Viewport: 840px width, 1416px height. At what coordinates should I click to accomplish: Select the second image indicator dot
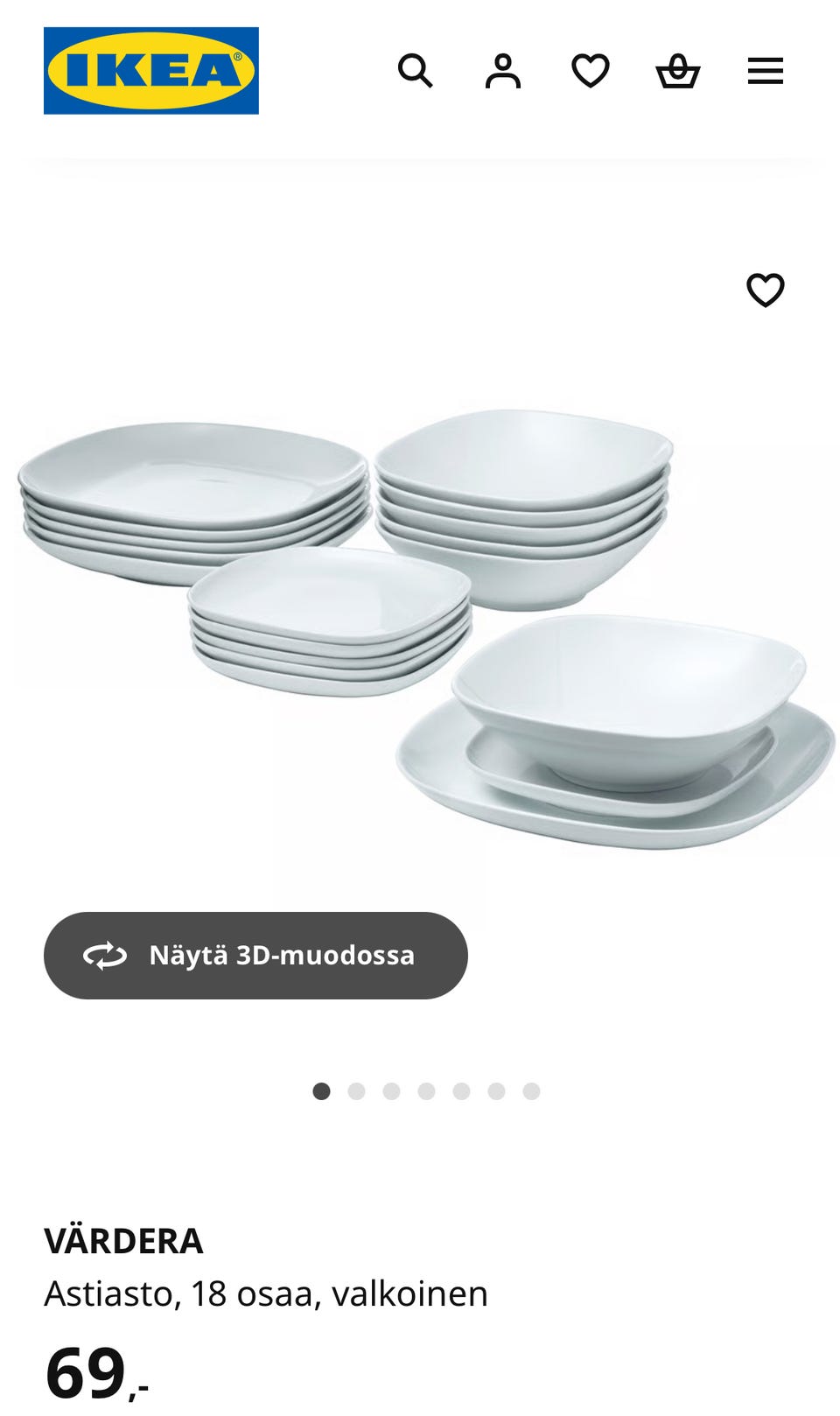click(x=356, y=1090)
